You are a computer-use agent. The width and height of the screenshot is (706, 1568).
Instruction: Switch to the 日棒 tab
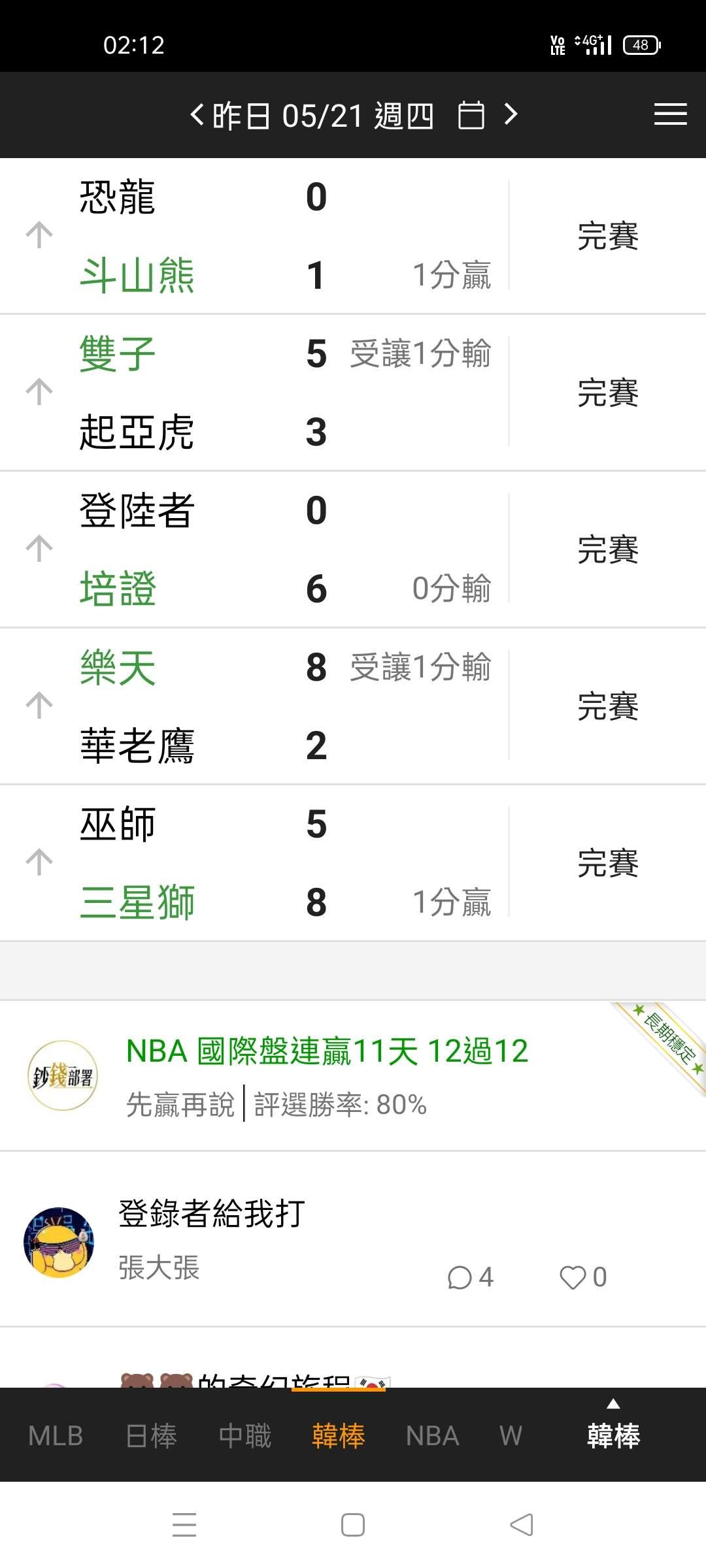pos(151,1436)
